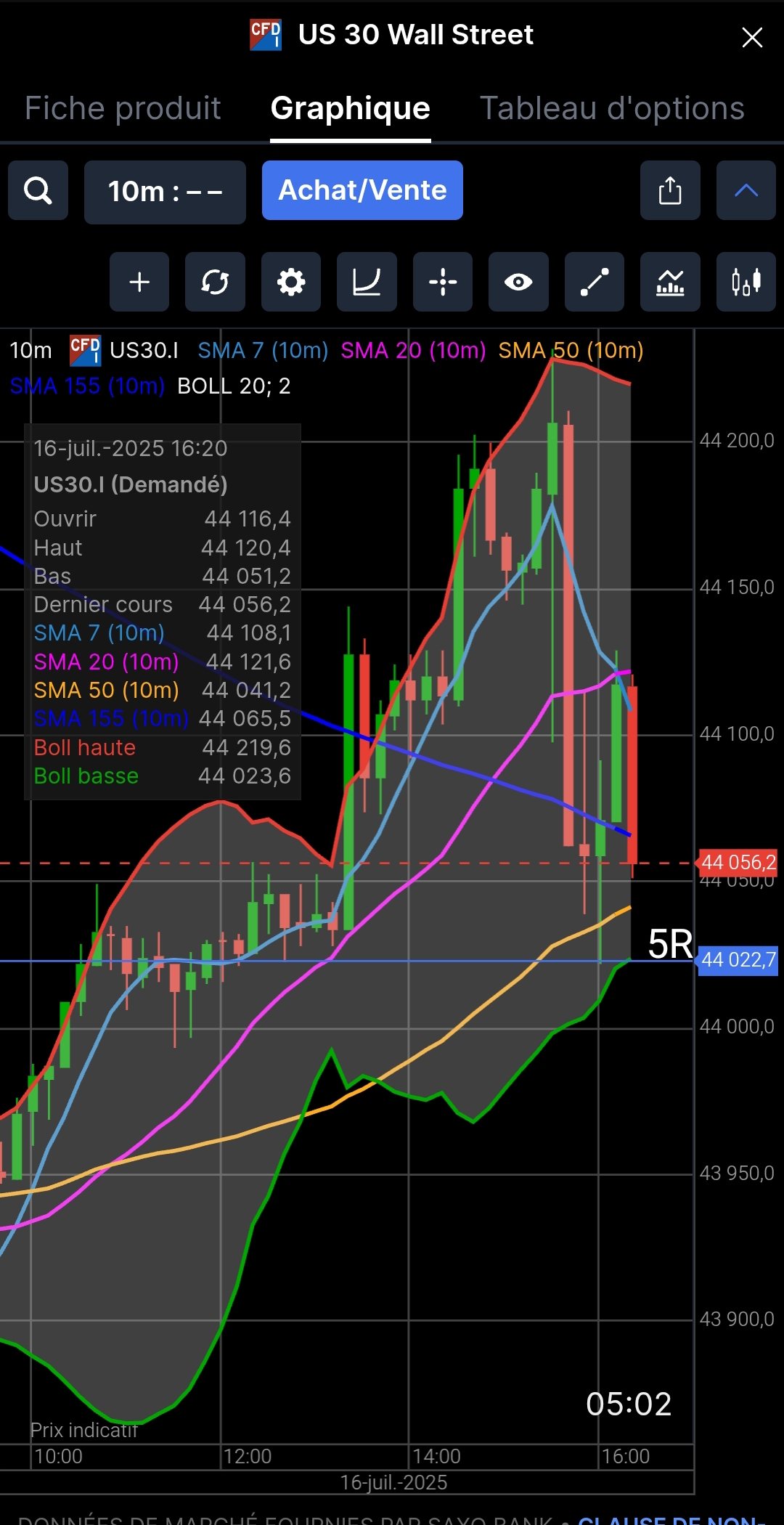
Task: Close the US 30 Wall Street panel
Action: [x=752, y=37]
